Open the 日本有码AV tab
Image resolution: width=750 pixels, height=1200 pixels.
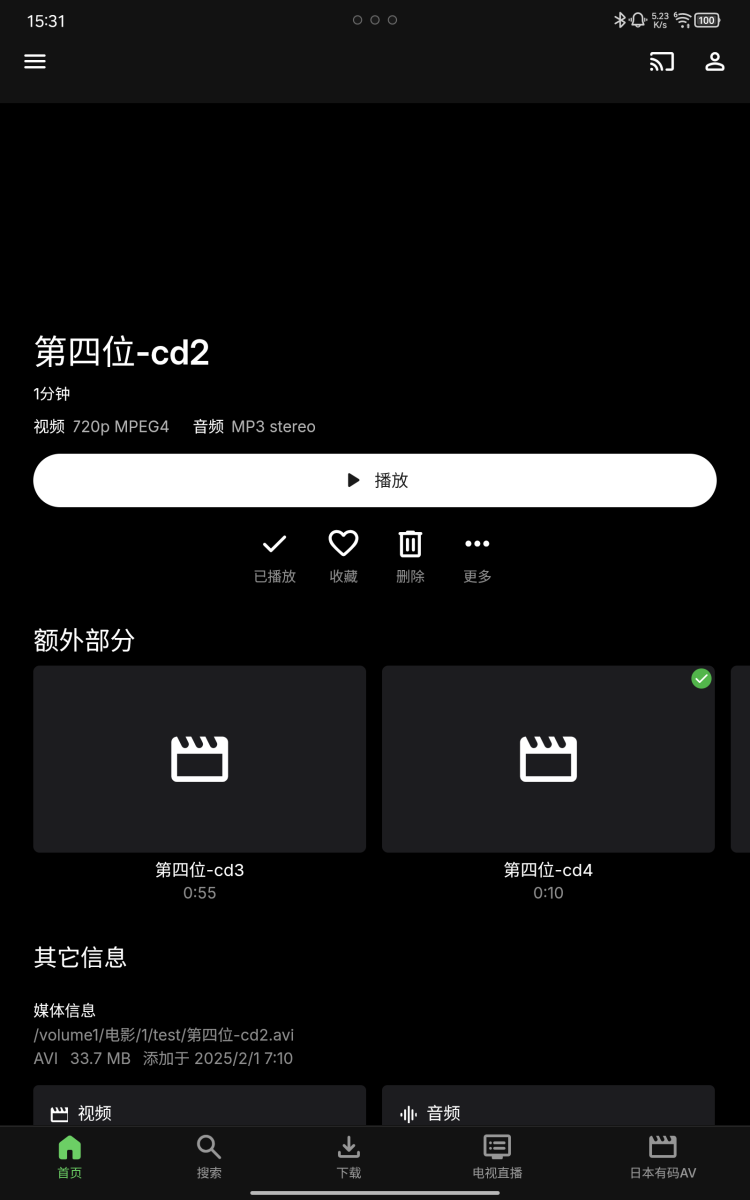pyautogui.click(x=661, y=1155)
